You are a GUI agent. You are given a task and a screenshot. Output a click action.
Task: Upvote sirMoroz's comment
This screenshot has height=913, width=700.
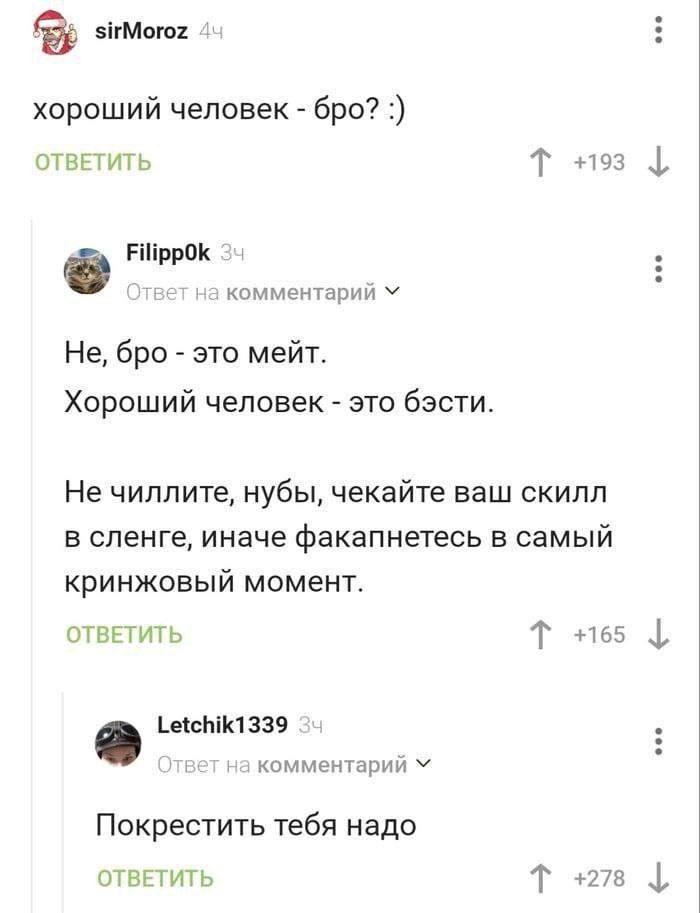click(540, 162)
